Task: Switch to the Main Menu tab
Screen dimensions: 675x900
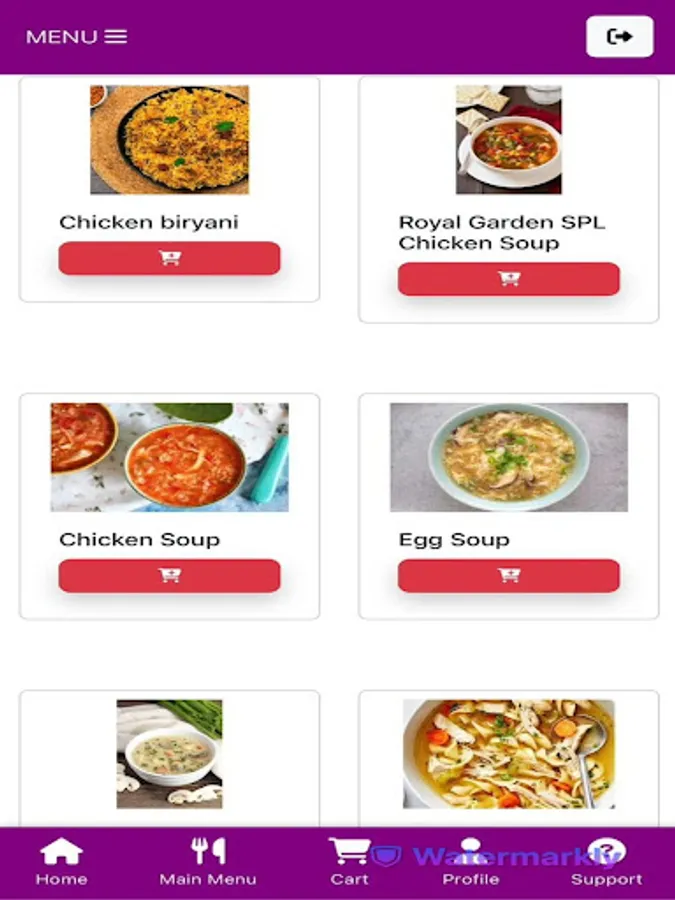Action: point(208,863)
